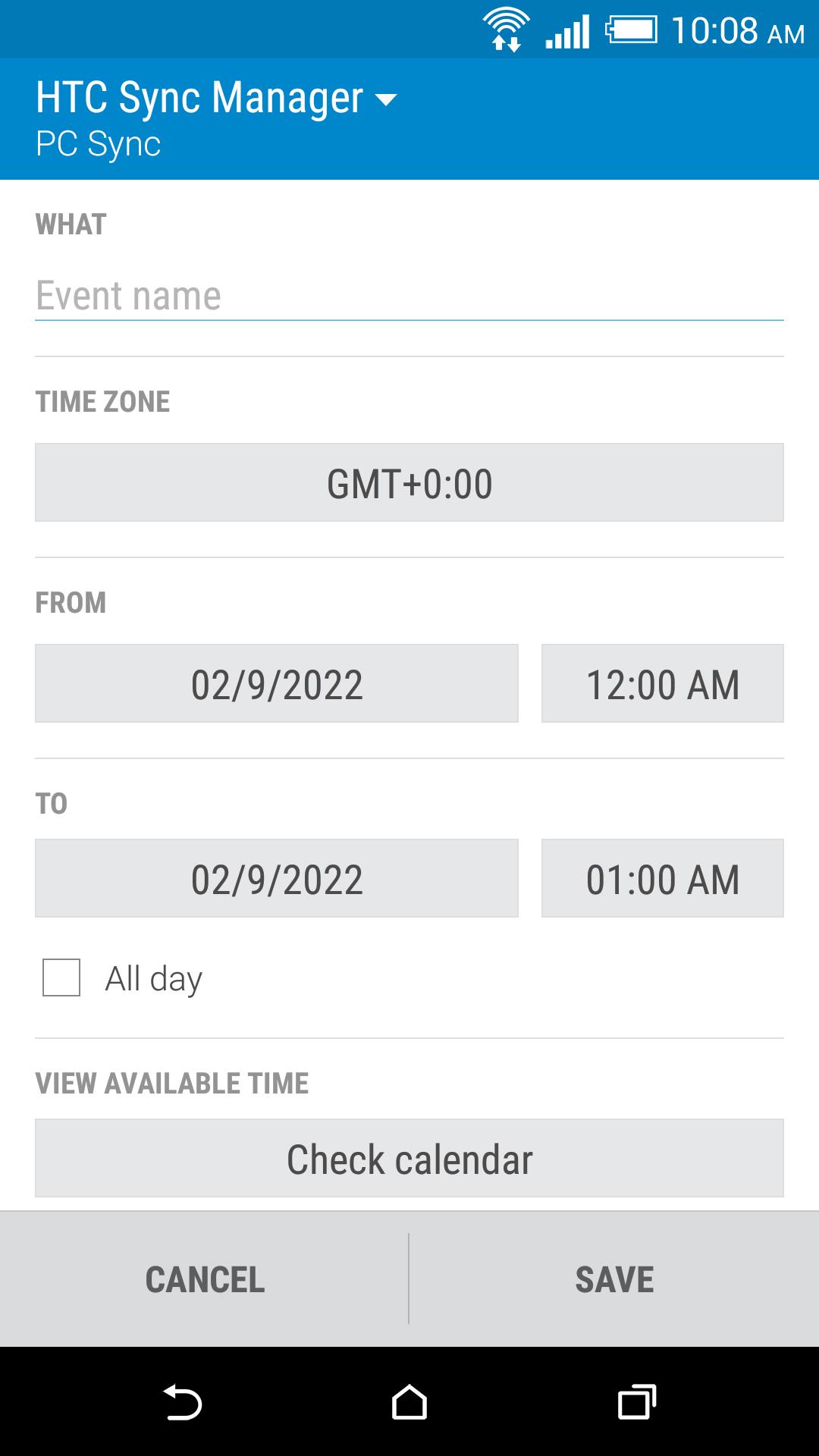Pick the From start date
819x1456 pixels.
(x=277, y=684)
